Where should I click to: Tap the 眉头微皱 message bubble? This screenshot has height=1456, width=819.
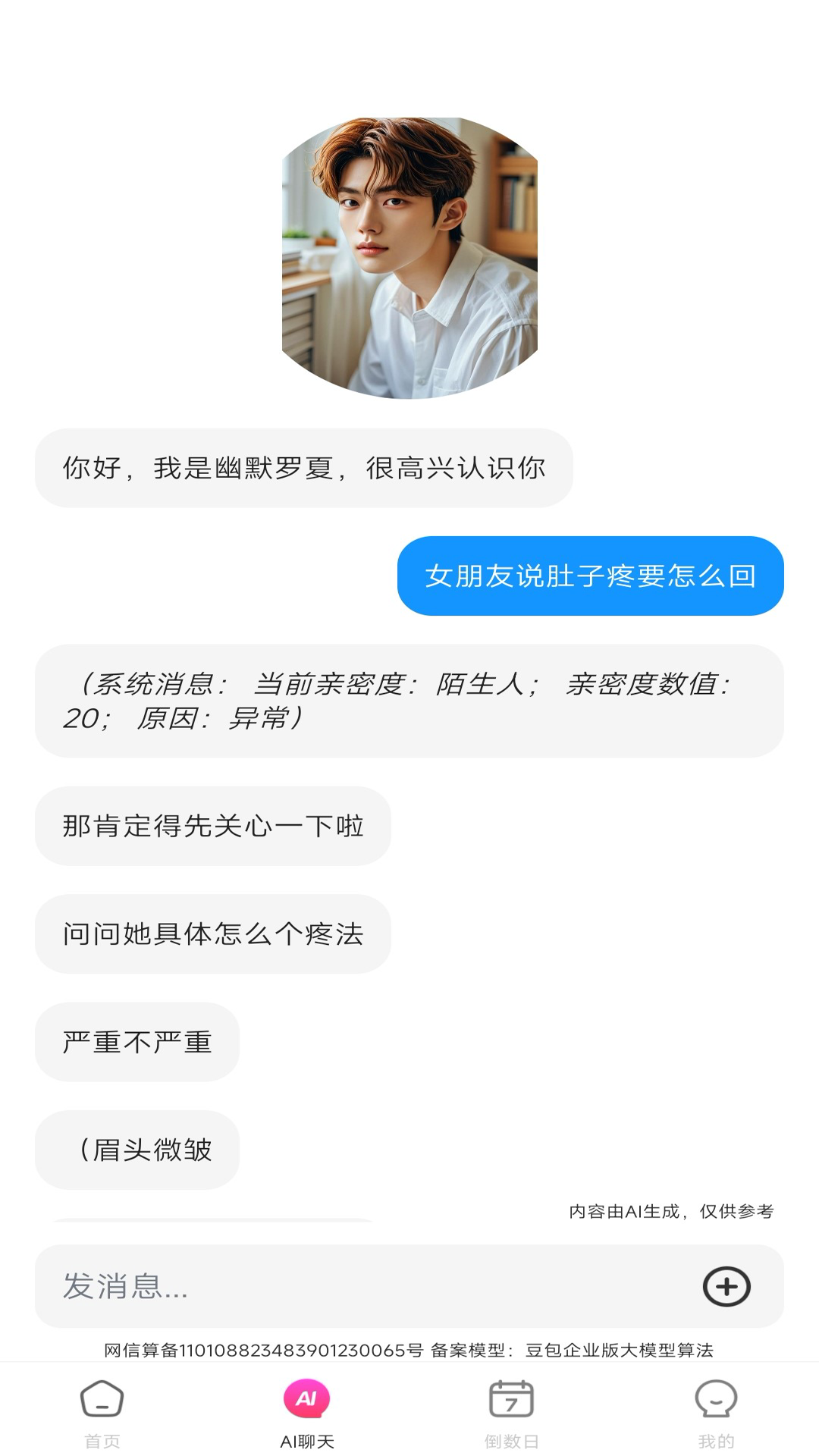pyautogui.click(x=136, y=1149)
